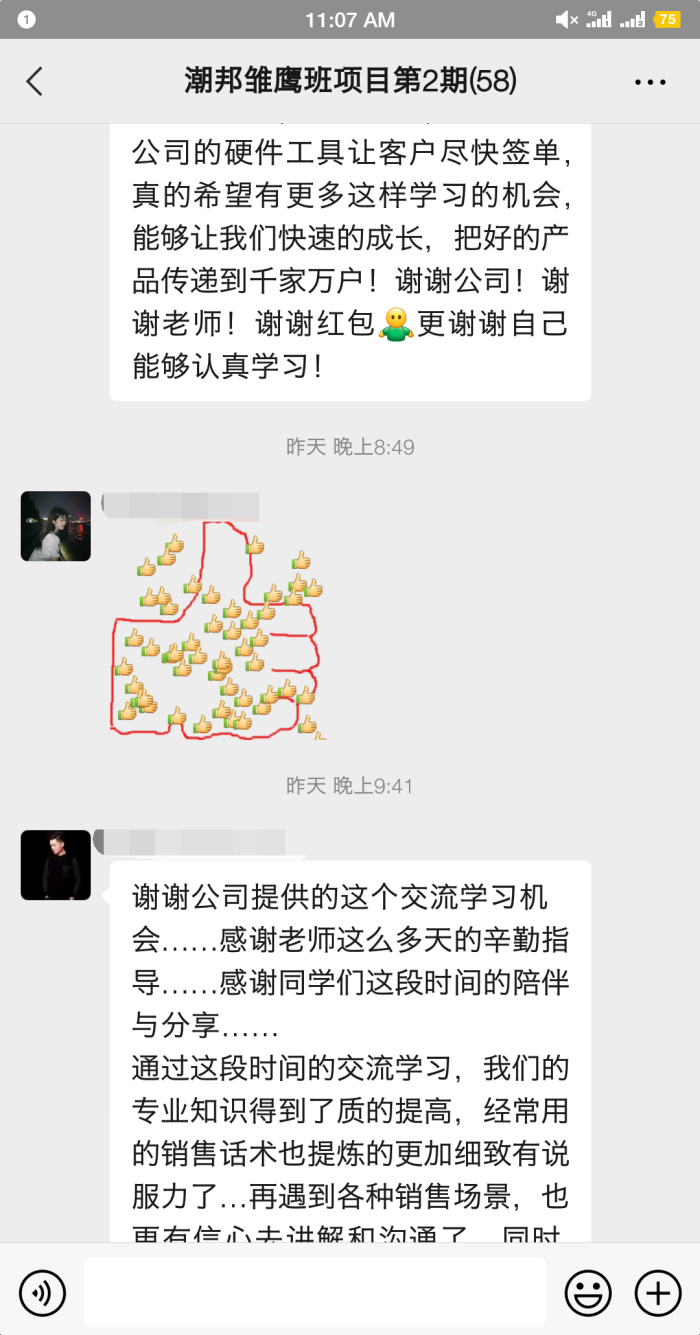The width and height of the screenshot is (700, 1335).
Task: Switch to voice message input
Action: point(43,1292)
